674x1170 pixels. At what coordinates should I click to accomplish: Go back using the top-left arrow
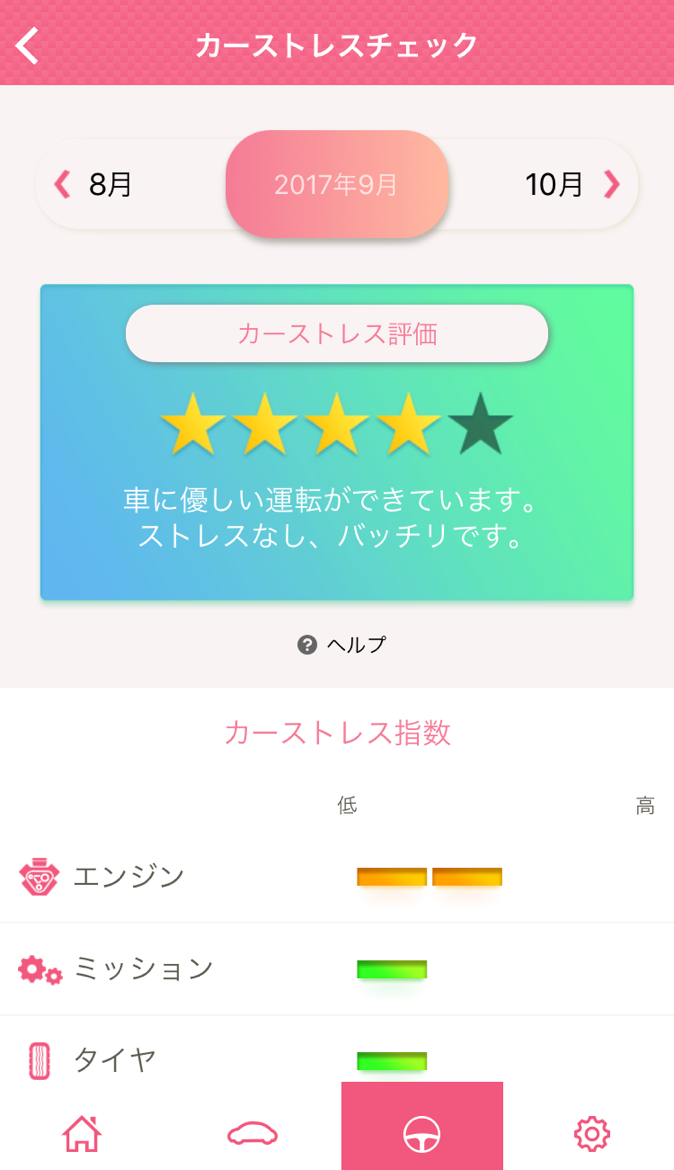point(28,45)
